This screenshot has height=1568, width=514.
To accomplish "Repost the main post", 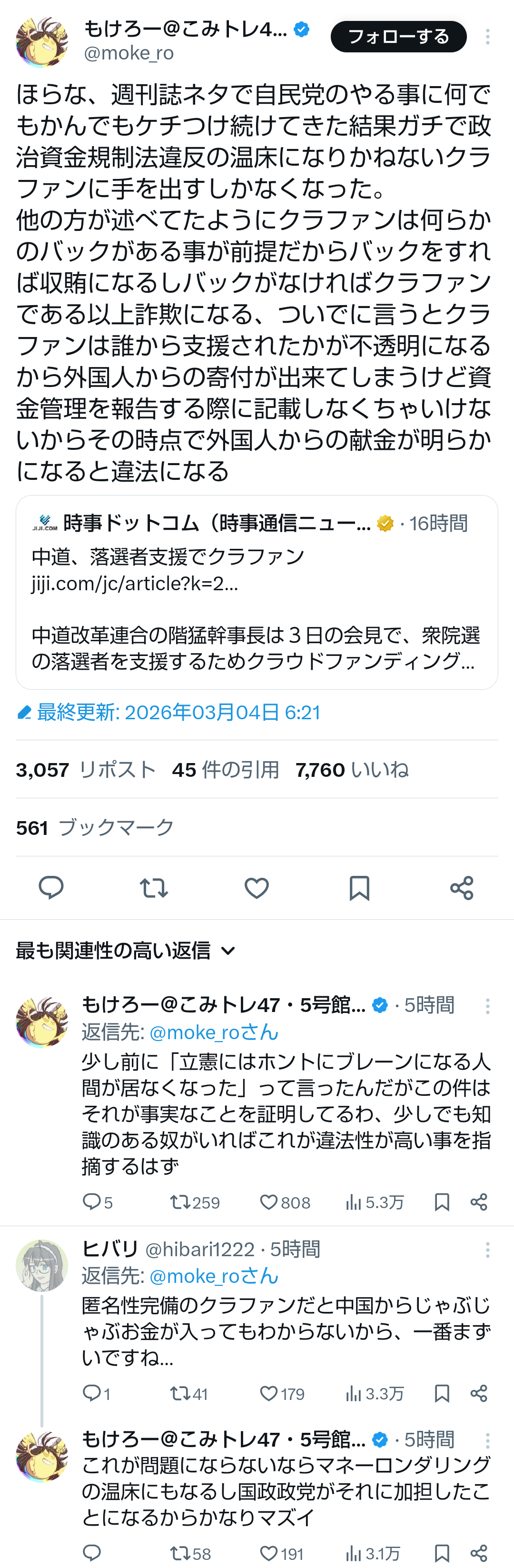I will 154,887.
